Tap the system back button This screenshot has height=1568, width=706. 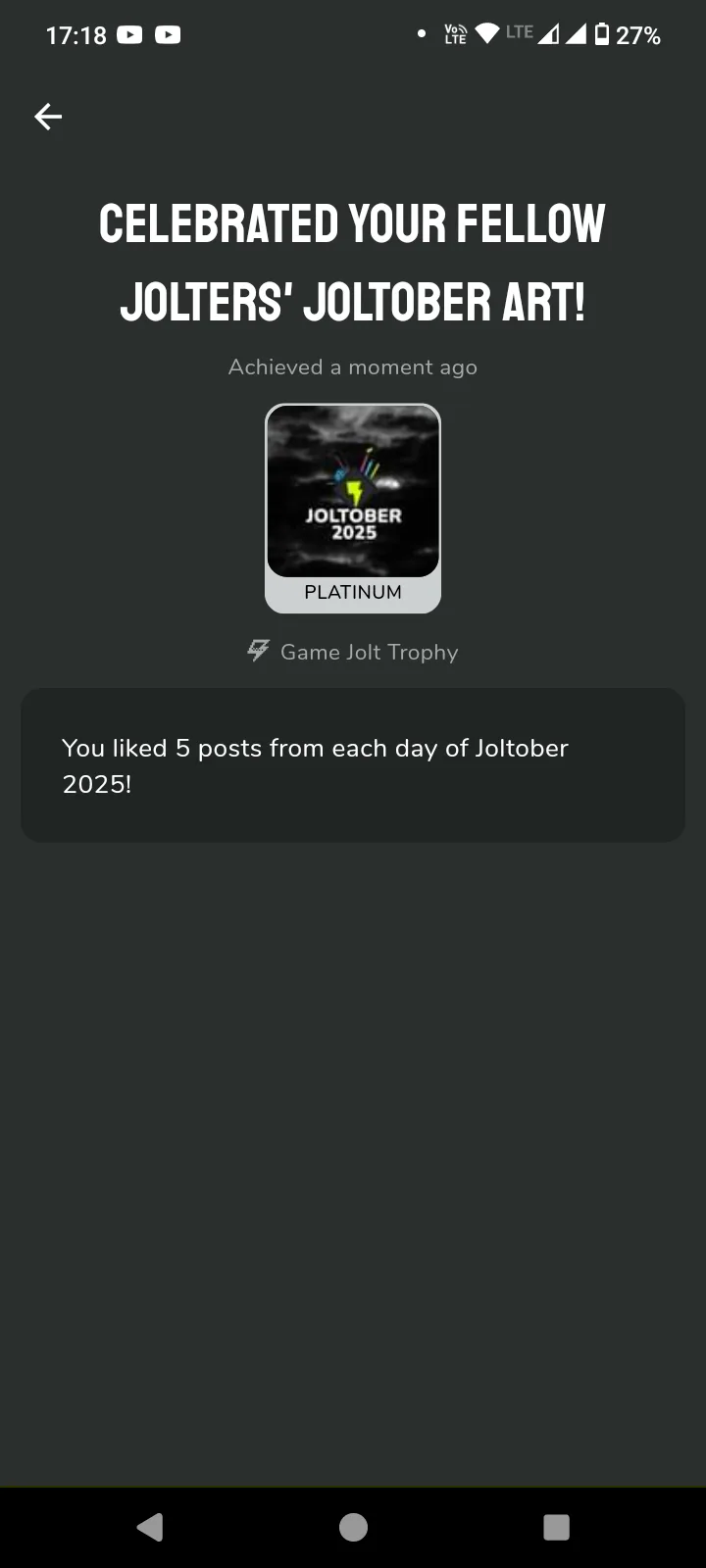150,1527
